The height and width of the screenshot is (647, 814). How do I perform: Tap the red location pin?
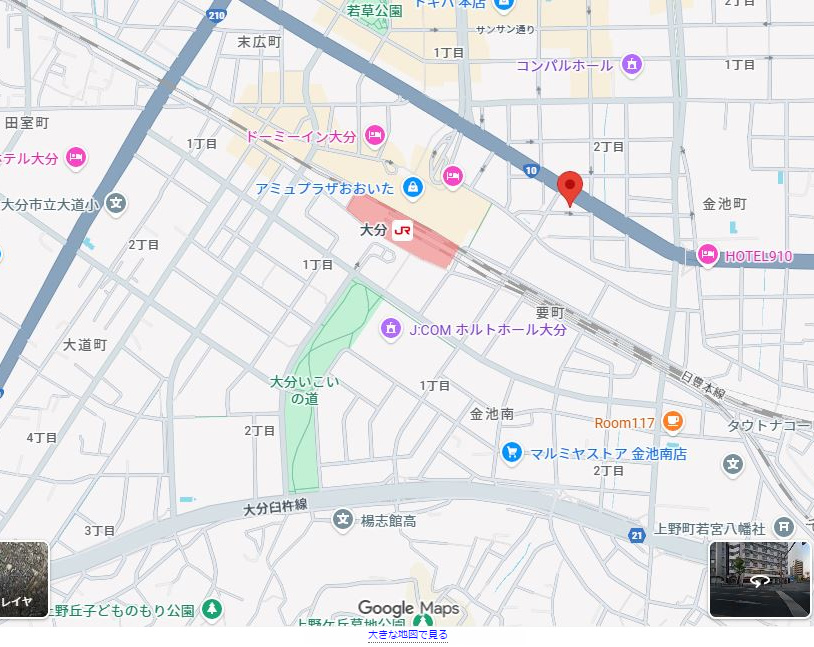570,187
